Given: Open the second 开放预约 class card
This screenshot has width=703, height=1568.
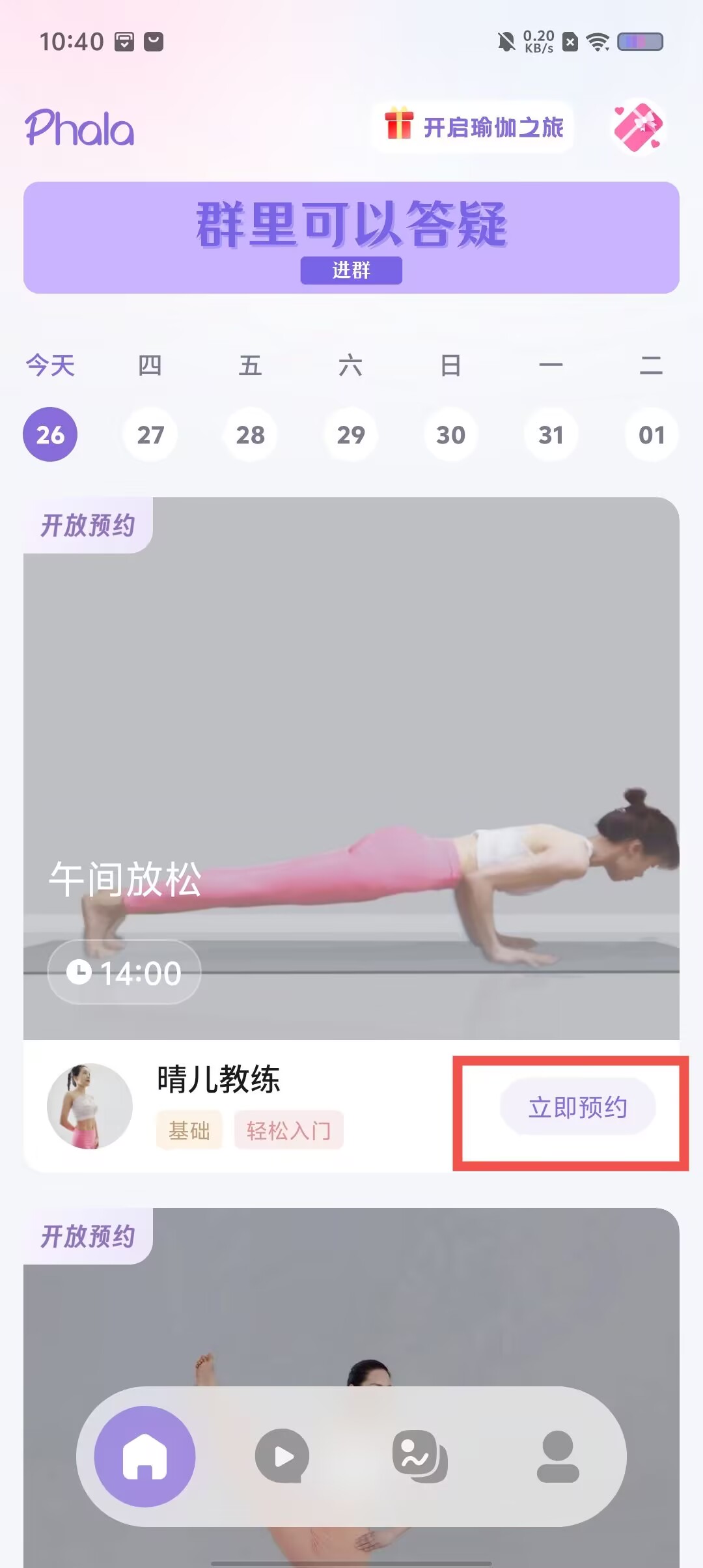Looking at the screenshot, I should click(351, 1315).
